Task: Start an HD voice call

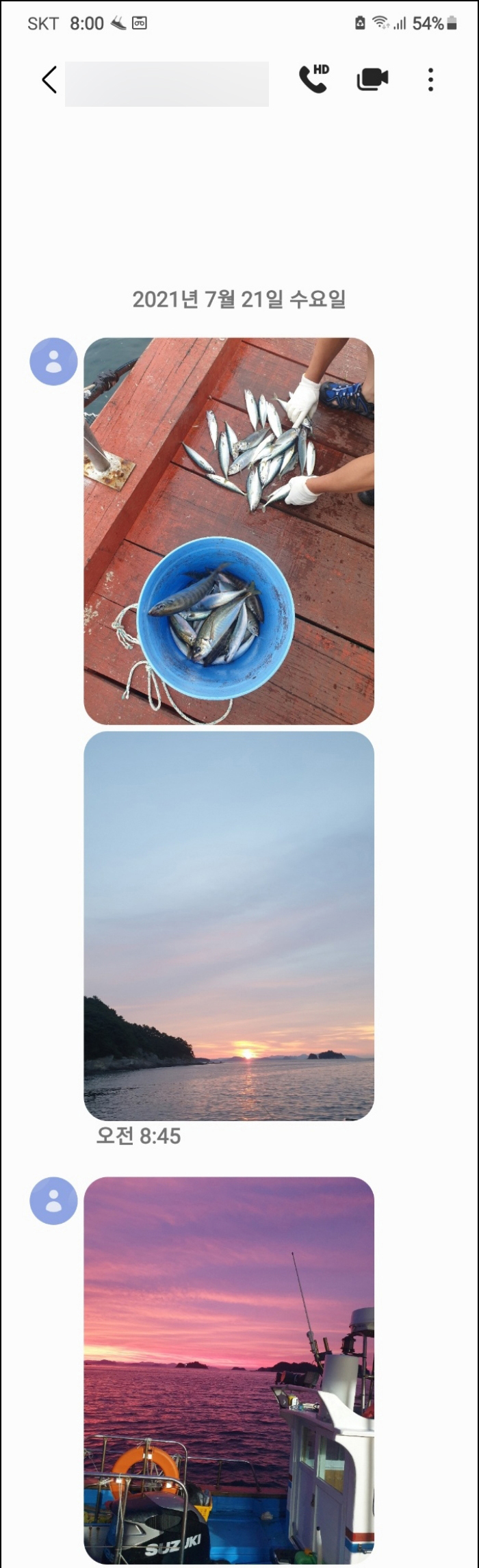Action: (313, 79)
